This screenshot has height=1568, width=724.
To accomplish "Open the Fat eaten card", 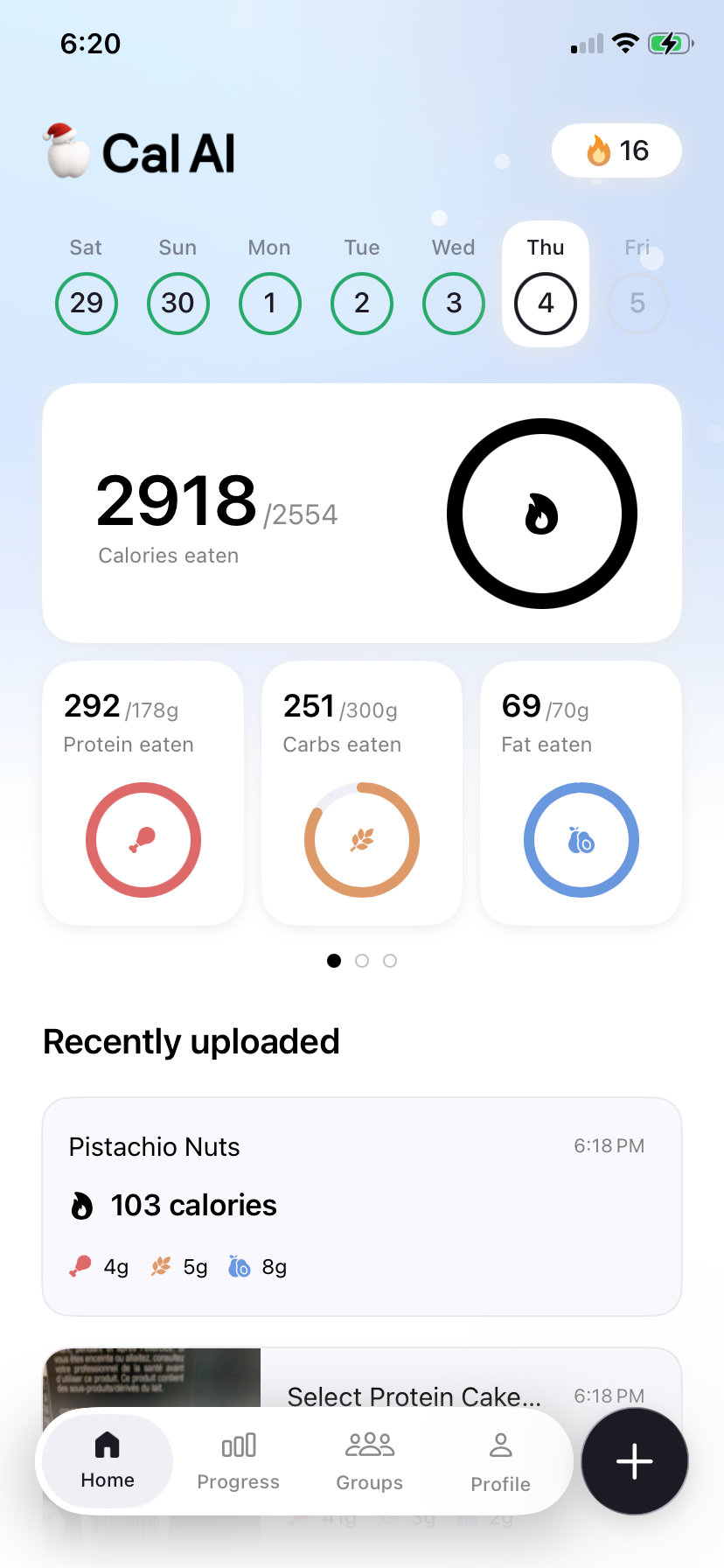I will click(x=581, y=793).
